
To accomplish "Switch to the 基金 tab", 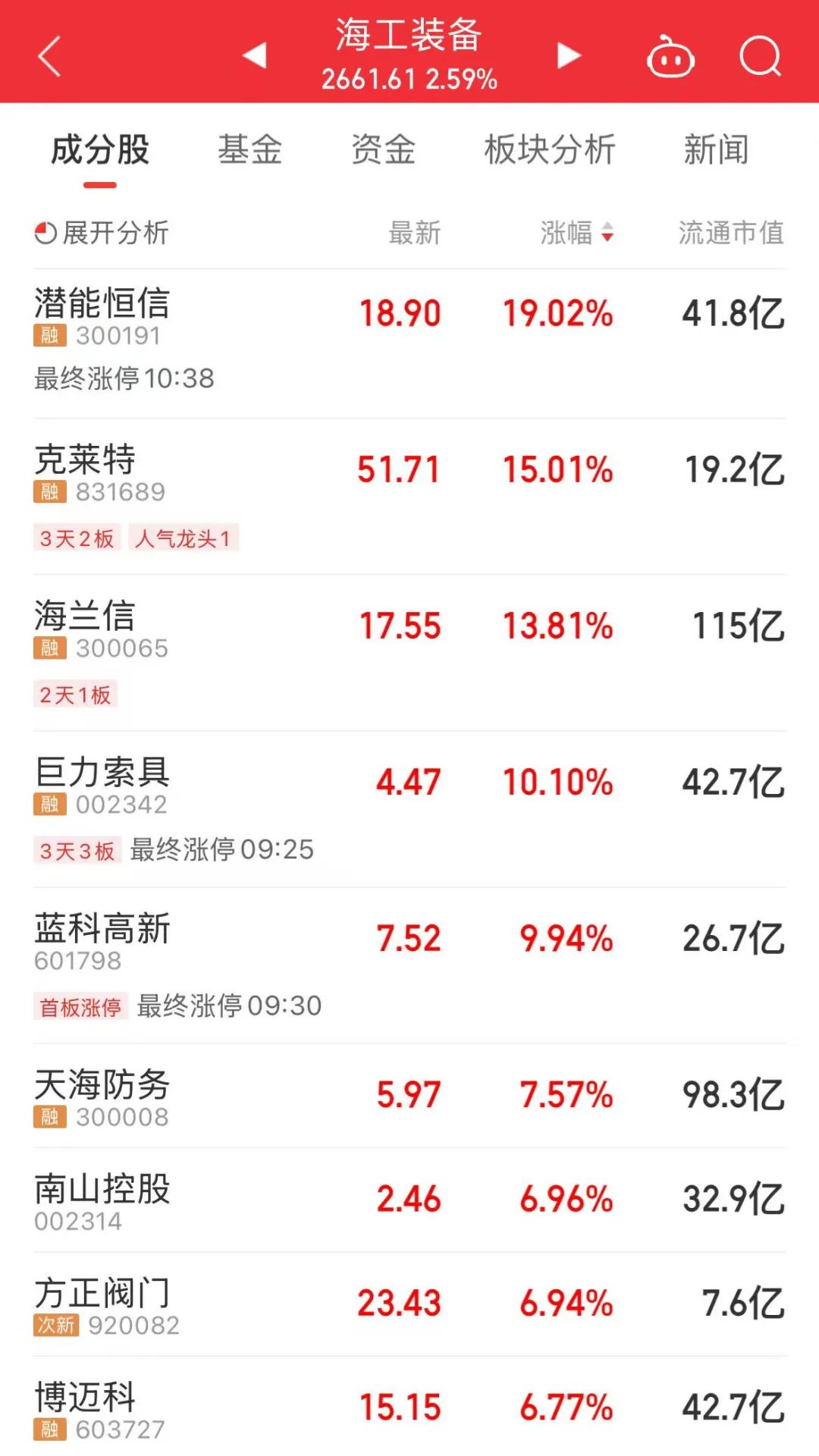I will pos(249,149).
